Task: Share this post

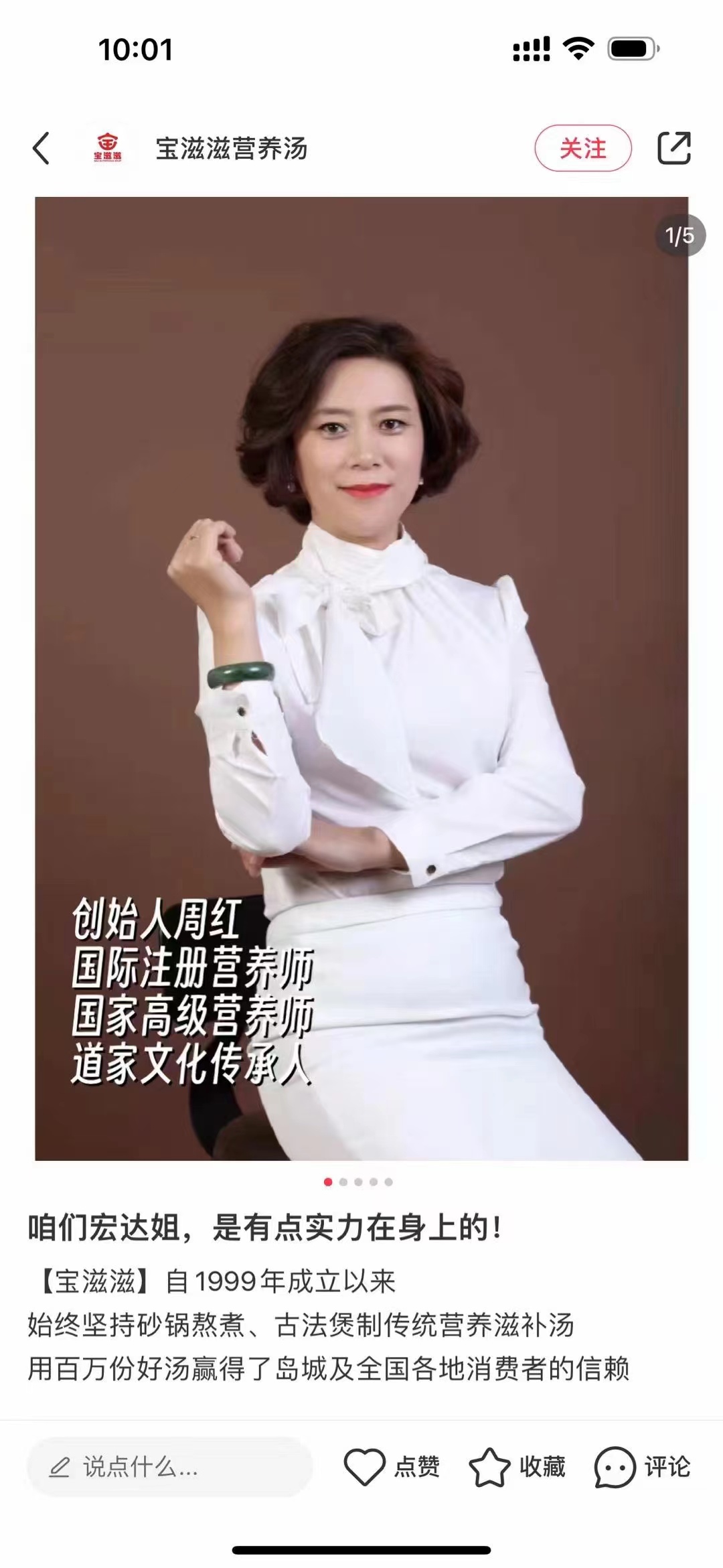Action: click(673, 148)
